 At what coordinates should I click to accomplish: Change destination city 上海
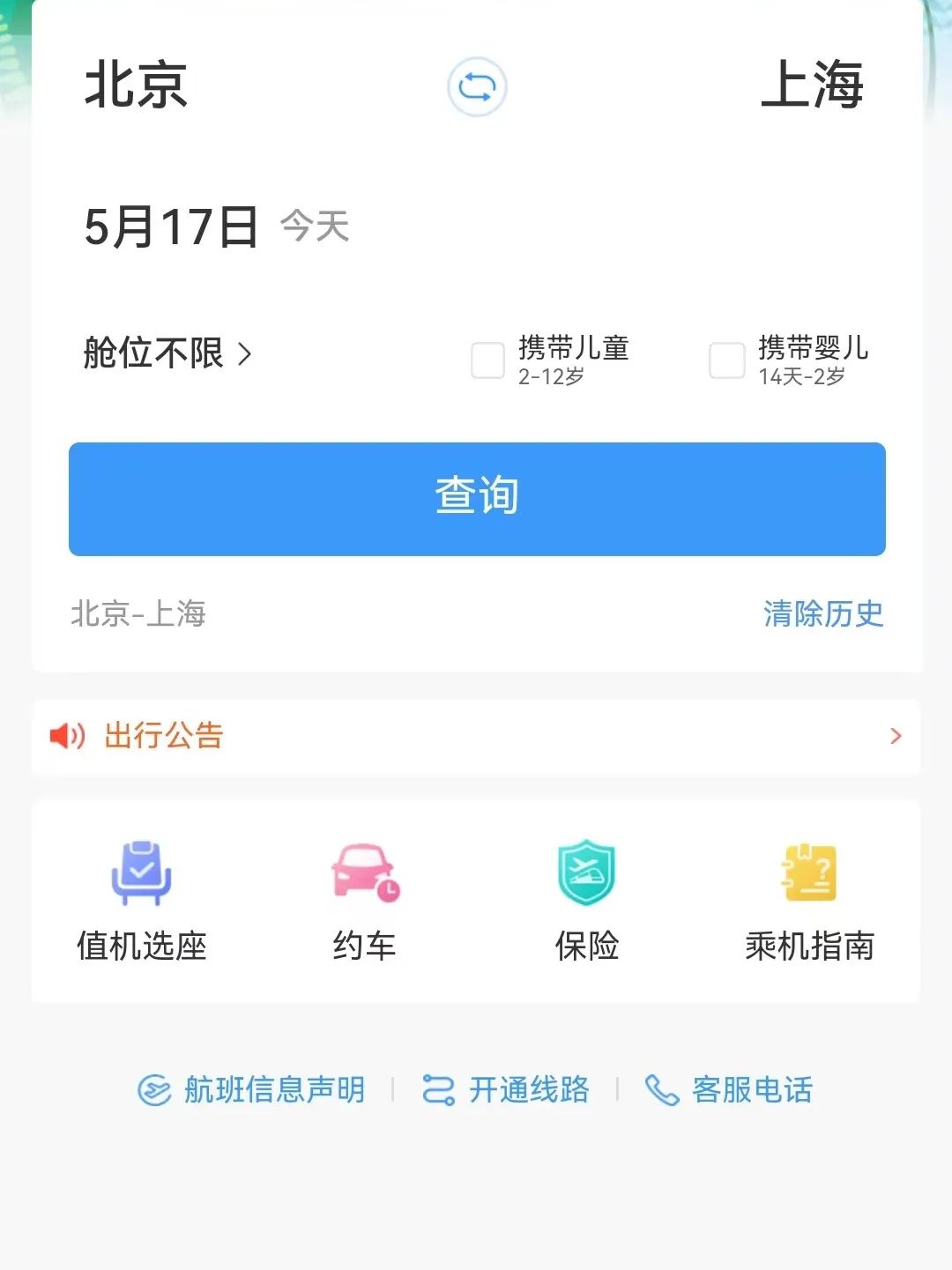coord(811,85)
